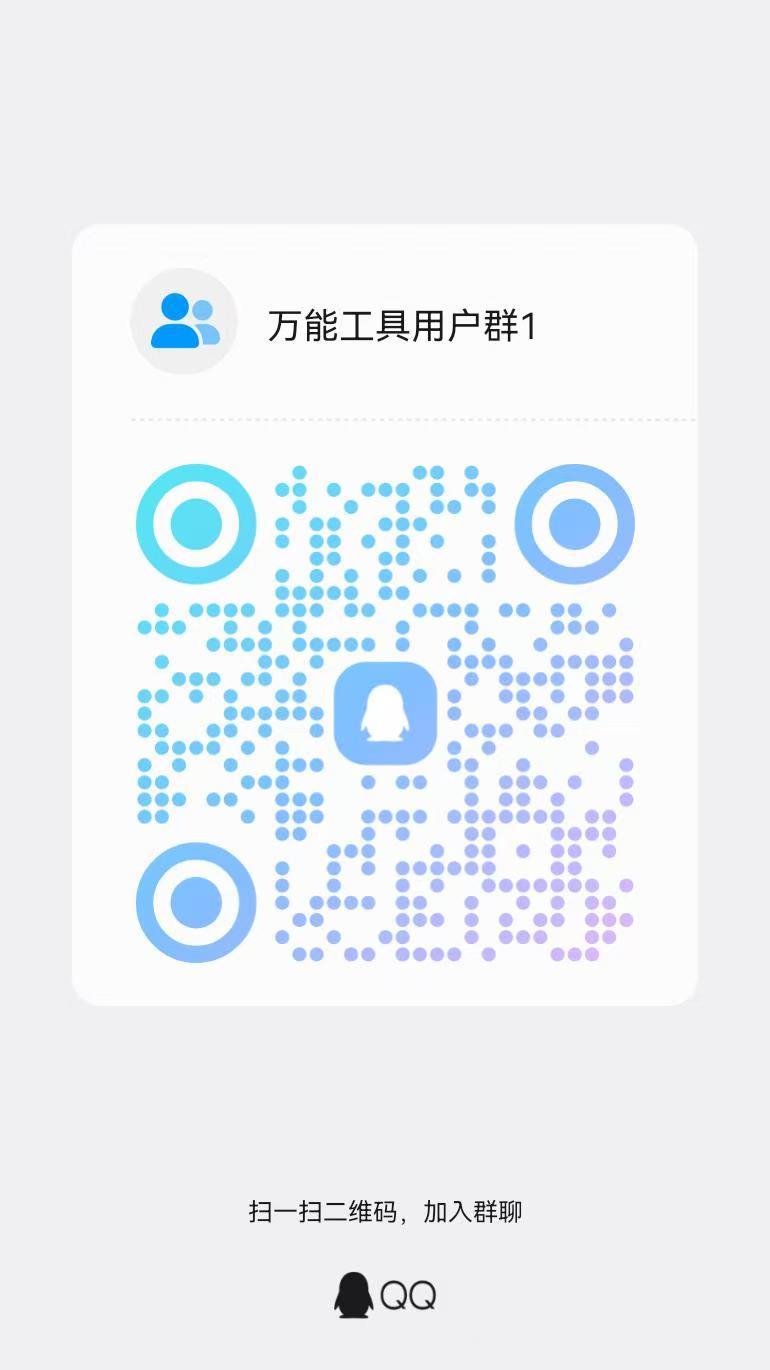Screen dimensions: 770x1370
Task: Click the smaller person in the avatar icon
Action: coord(205,318)
